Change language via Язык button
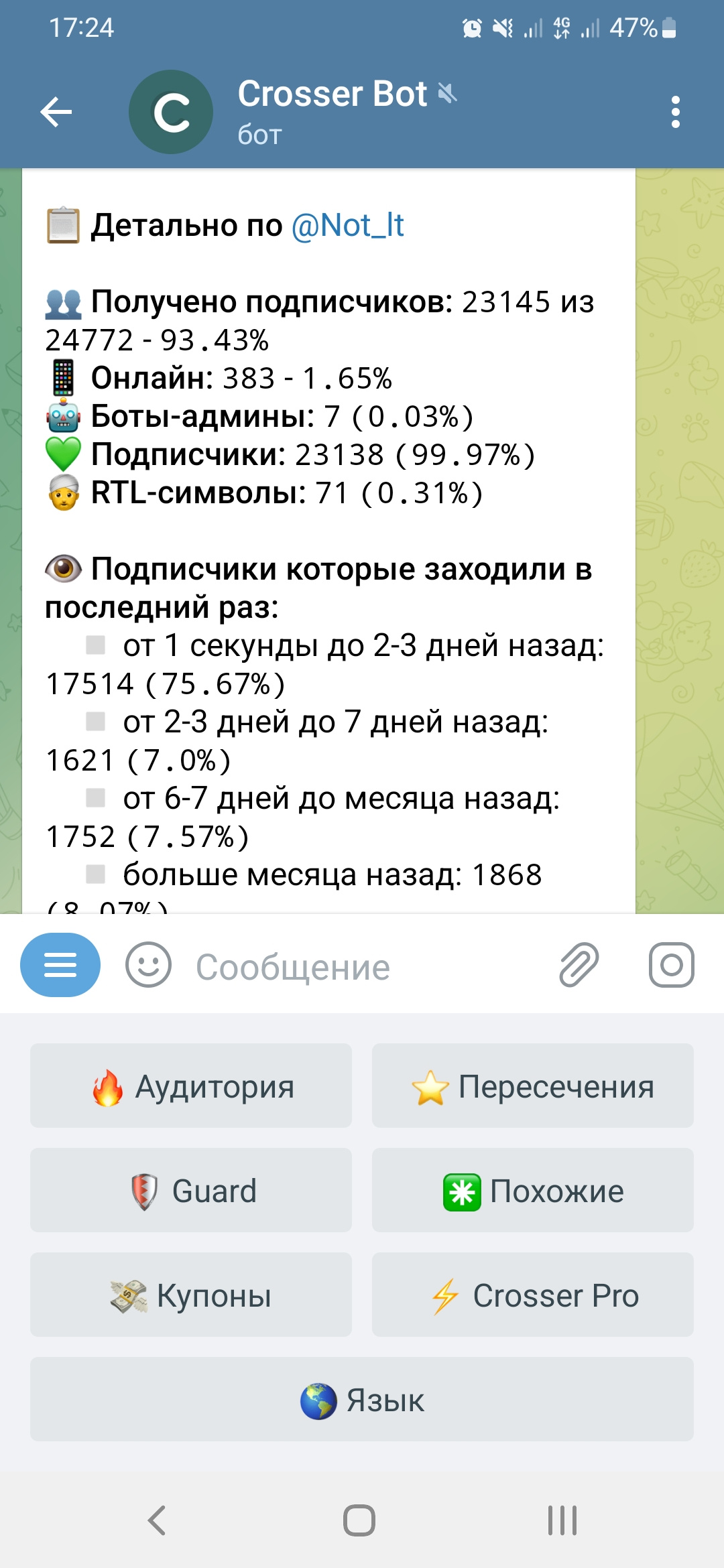This screenshot has width=724, height=1568. [x=362, y=1399]
